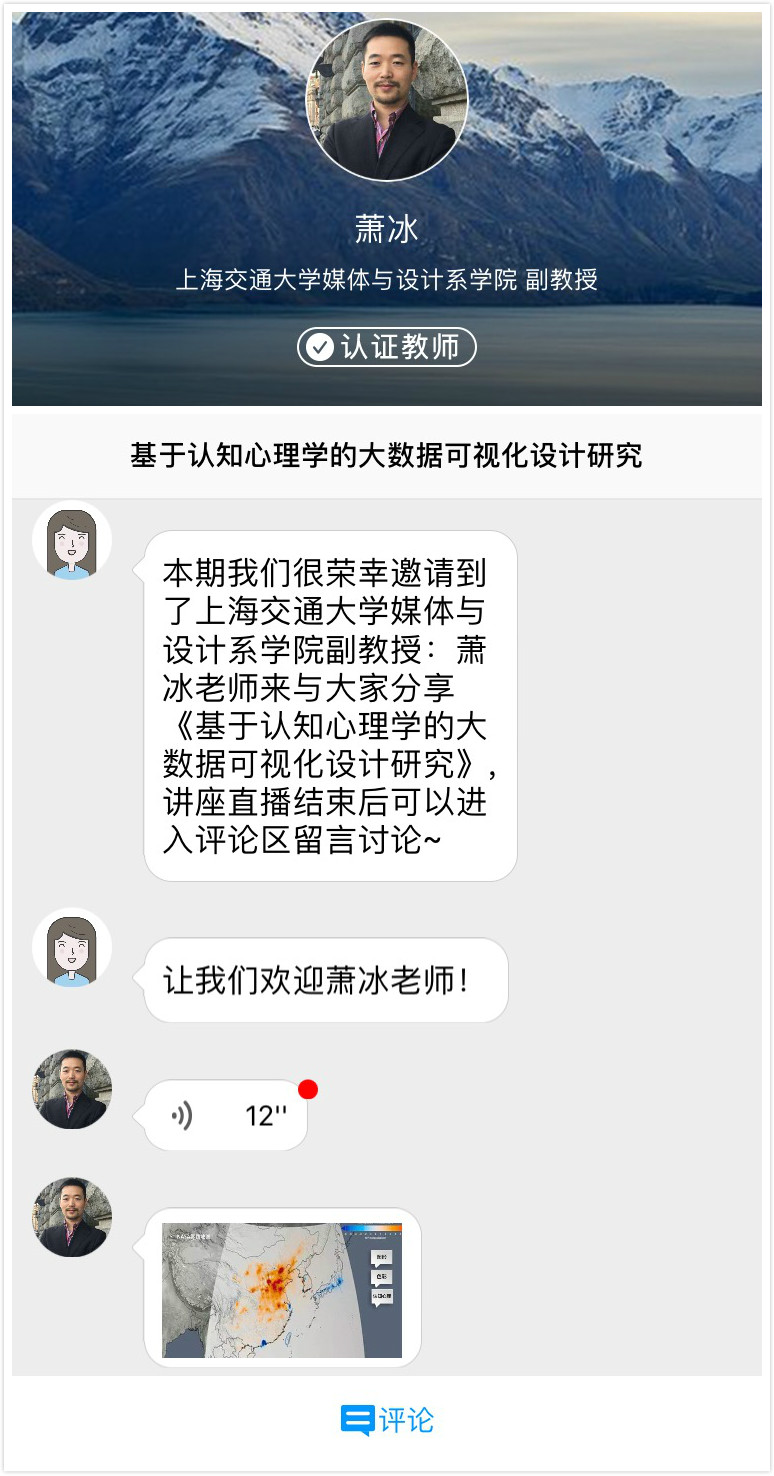Open the pollution map image in chat
This screenshot has height=1476, width=774.
282,1289
